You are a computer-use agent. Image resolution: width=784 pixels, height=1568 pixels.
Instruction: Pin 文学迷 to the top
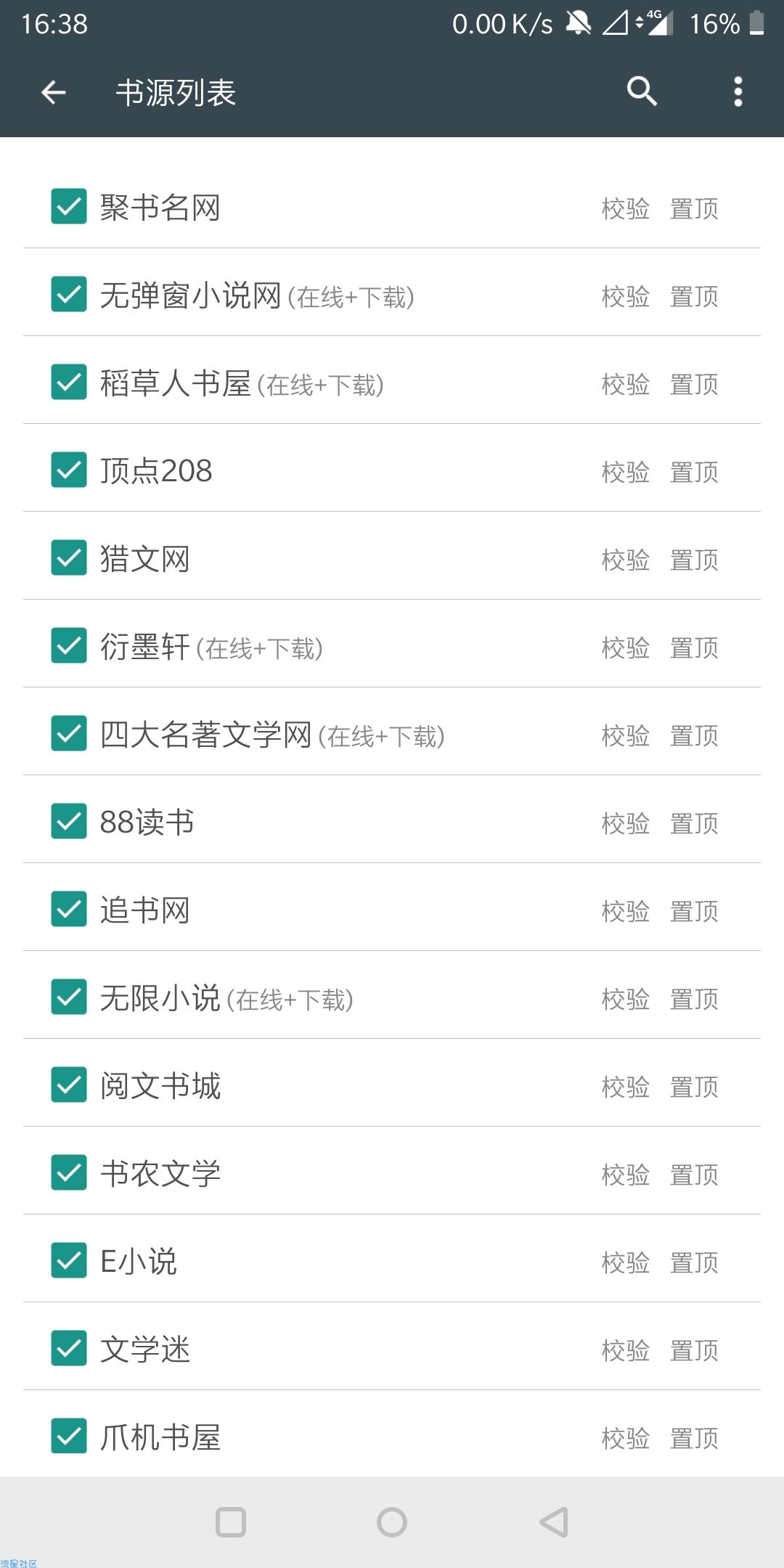[x=694, y=1350]
